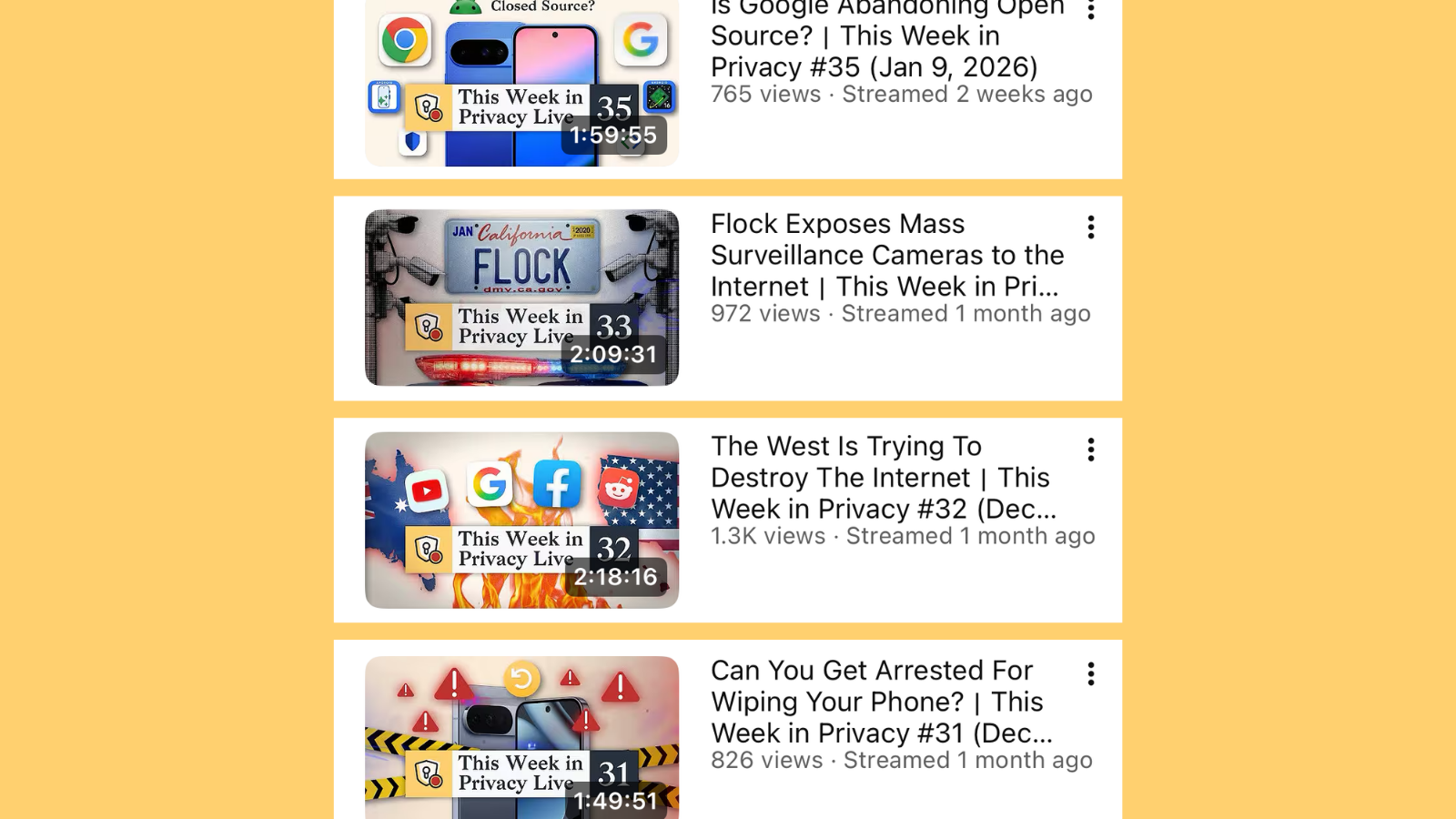
Task: Open options for The West Is Trying video
Action: 1090,450
